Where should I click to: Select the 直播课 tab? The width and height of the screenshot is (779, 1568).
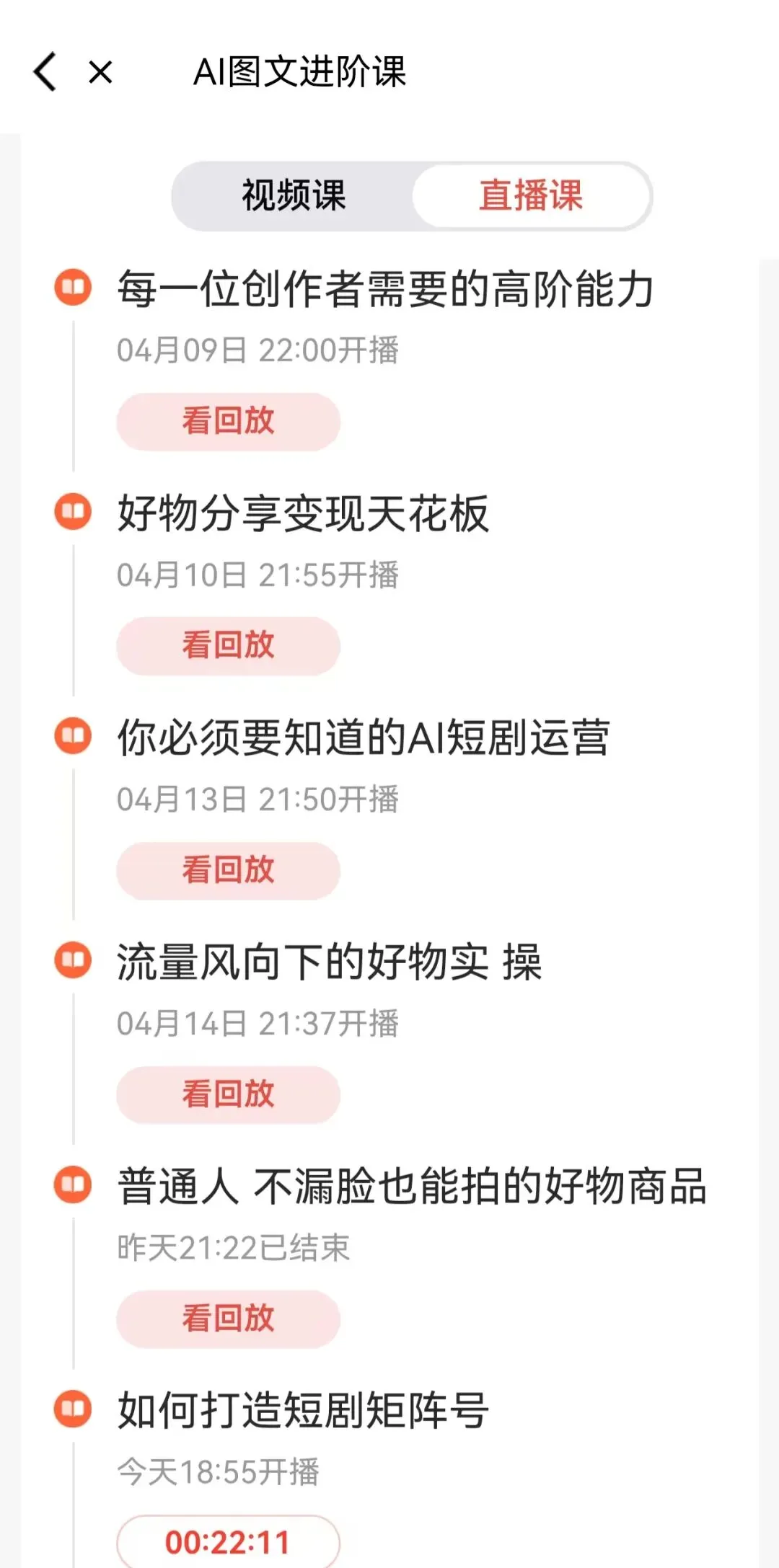pyautogui.click(x=531, y=196)
